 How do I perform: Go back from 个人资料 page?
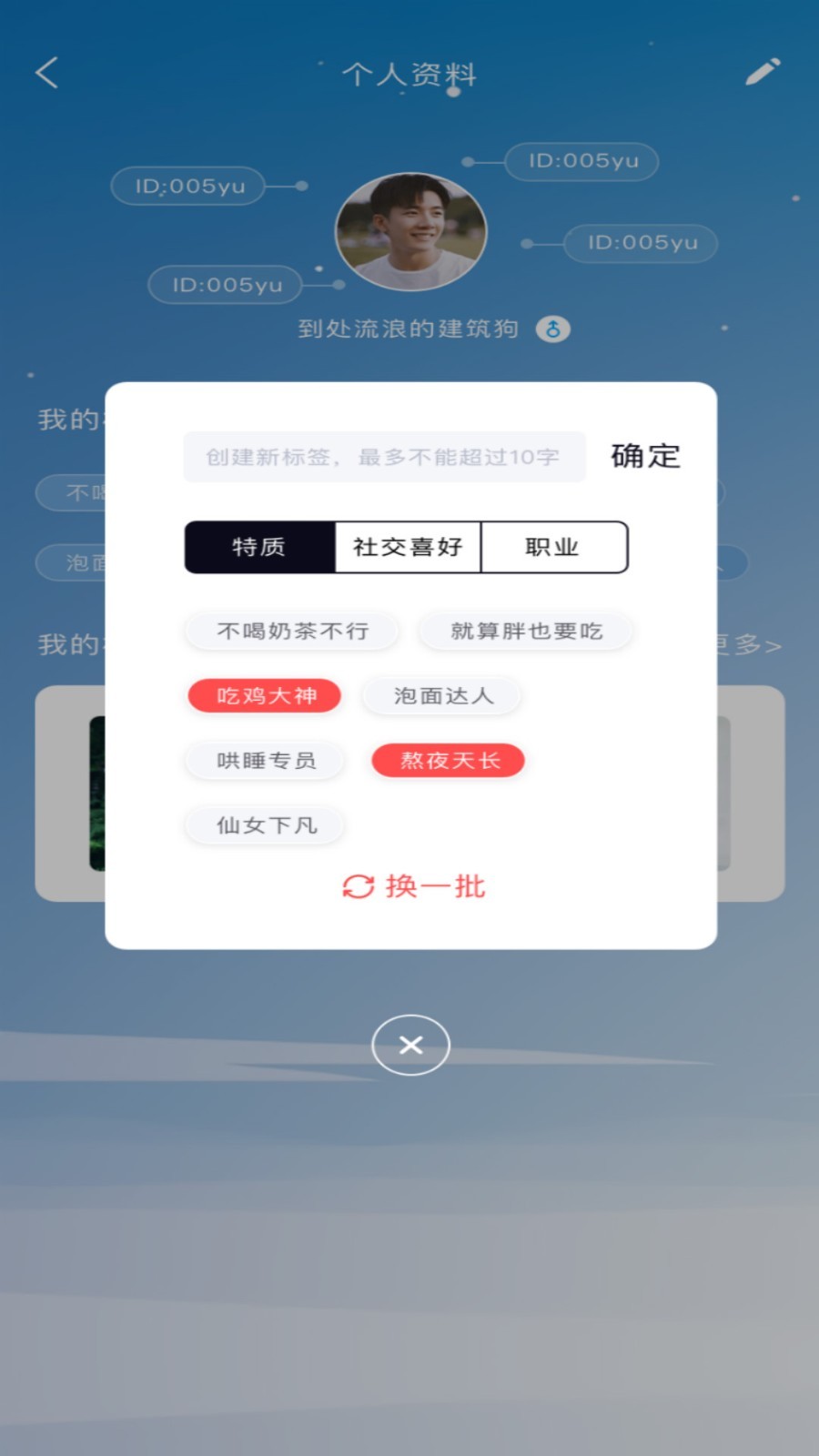pyautogui.click(x=47, y=73)
